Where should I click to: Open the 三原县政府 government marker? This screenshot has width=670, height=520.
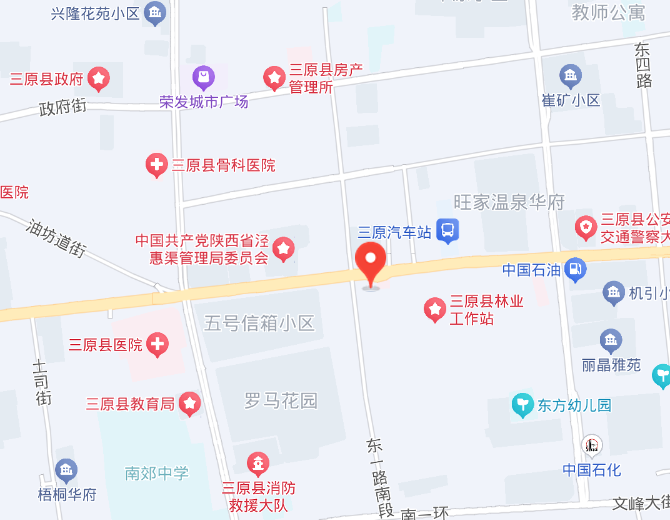99,79
